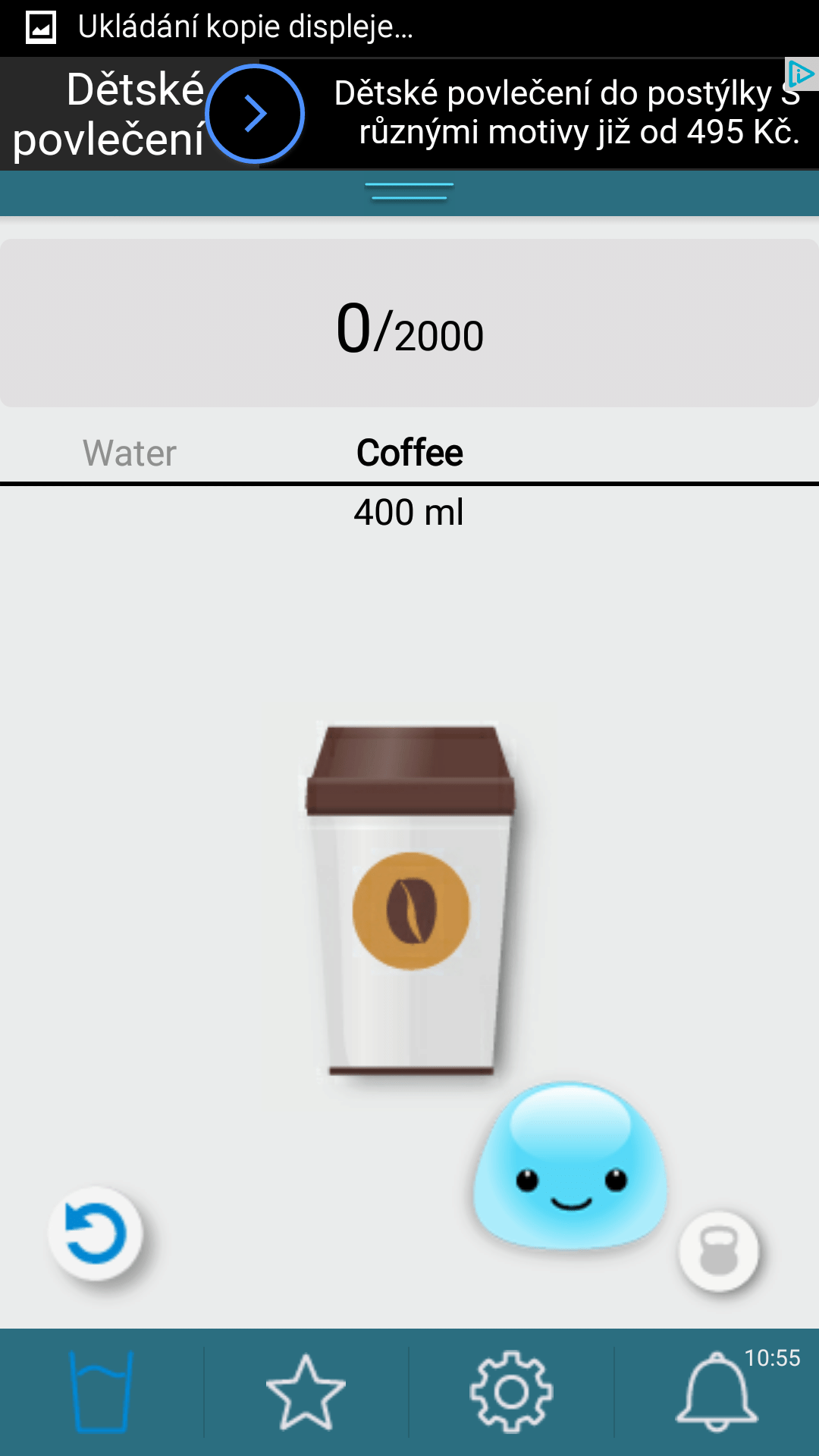
Task: Switch to the Water drink option
Action: click(130, 453)
